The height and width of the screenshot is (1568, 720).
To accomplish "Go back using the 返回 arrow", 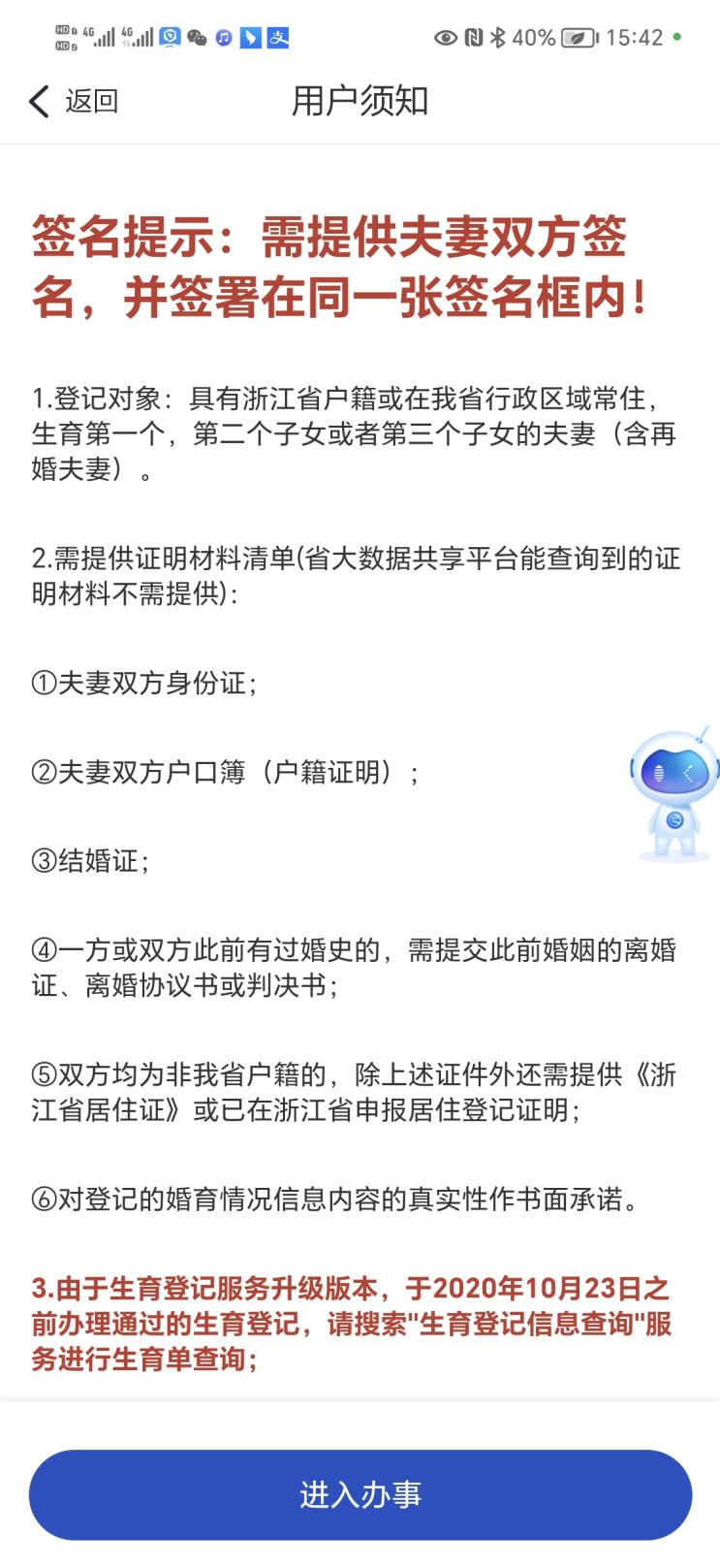I will (x=41, y=101).
